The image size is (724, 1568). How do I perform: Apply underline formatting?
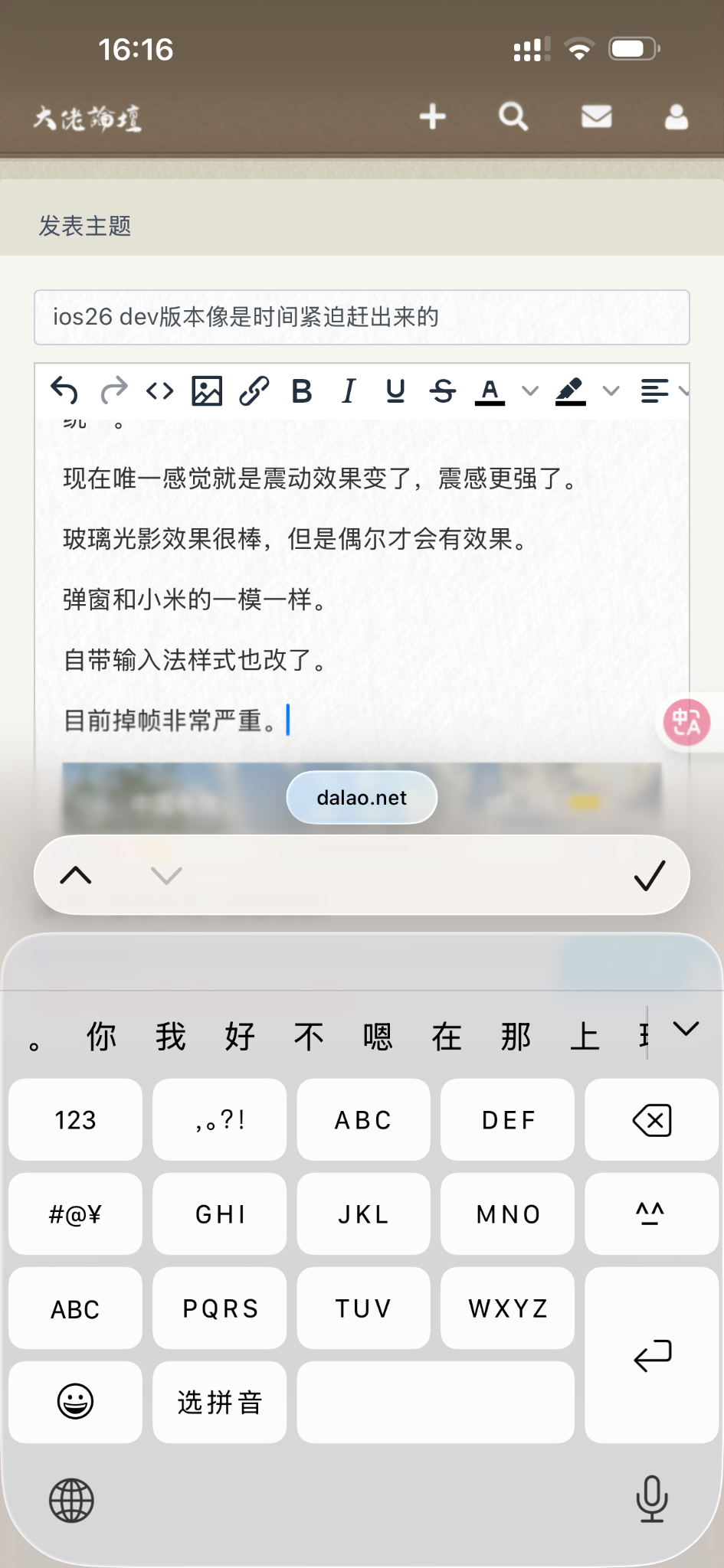(x=395, y=391)
